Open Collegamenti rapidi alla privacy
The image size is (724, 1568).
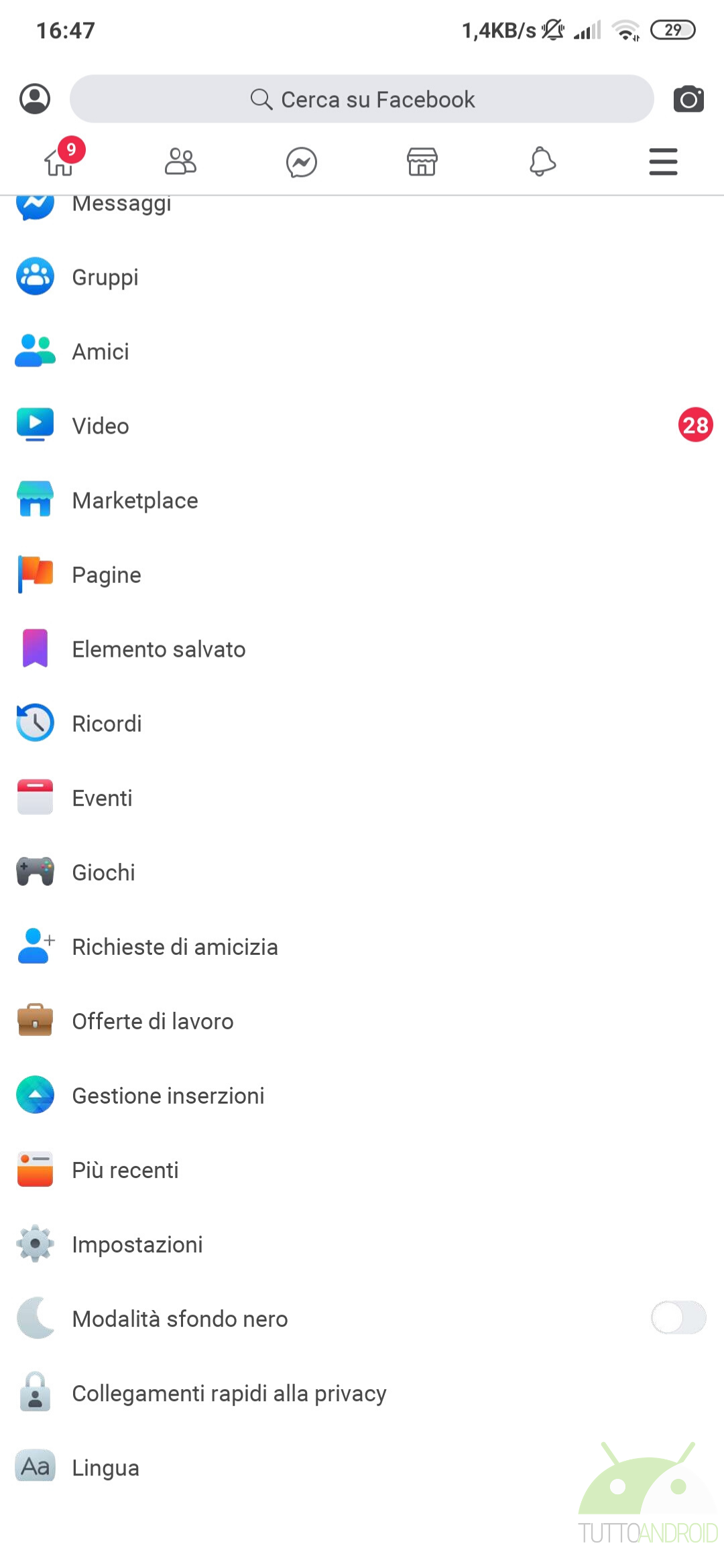(x=362, y=1392)
